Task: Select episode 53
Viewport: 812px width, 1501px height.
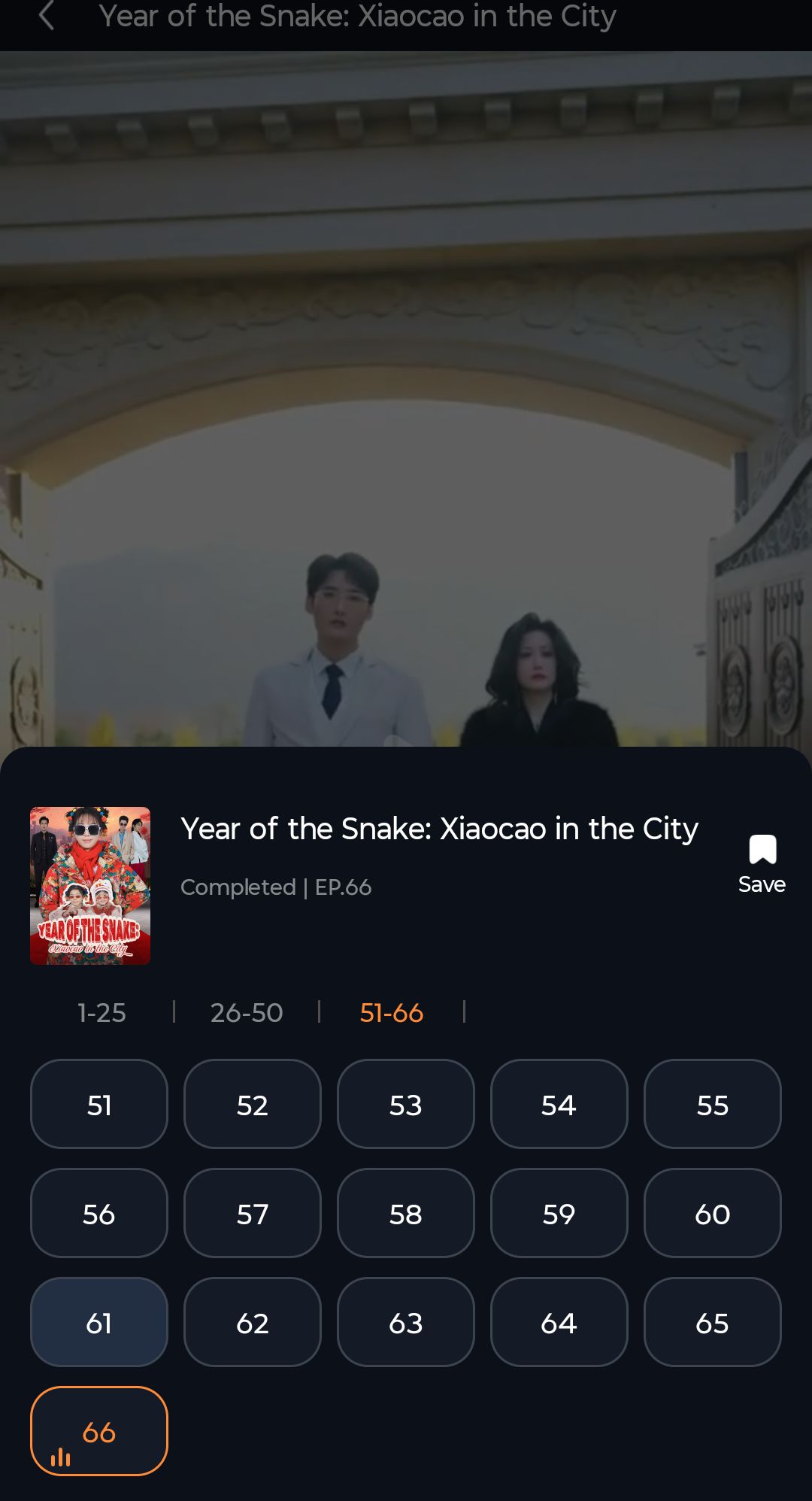Action: click(x=405, y=1104)
